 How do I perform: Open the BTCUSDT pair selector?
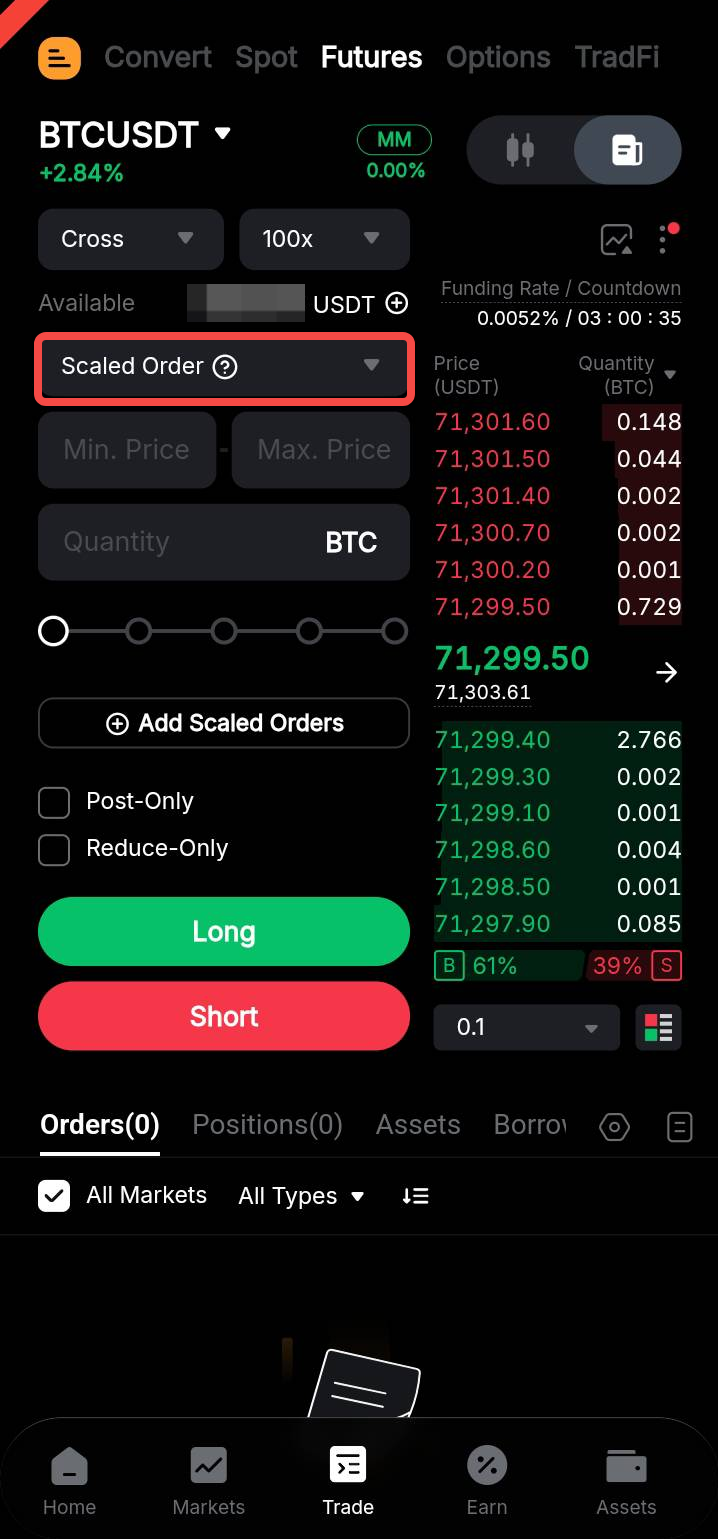(135, 134)
